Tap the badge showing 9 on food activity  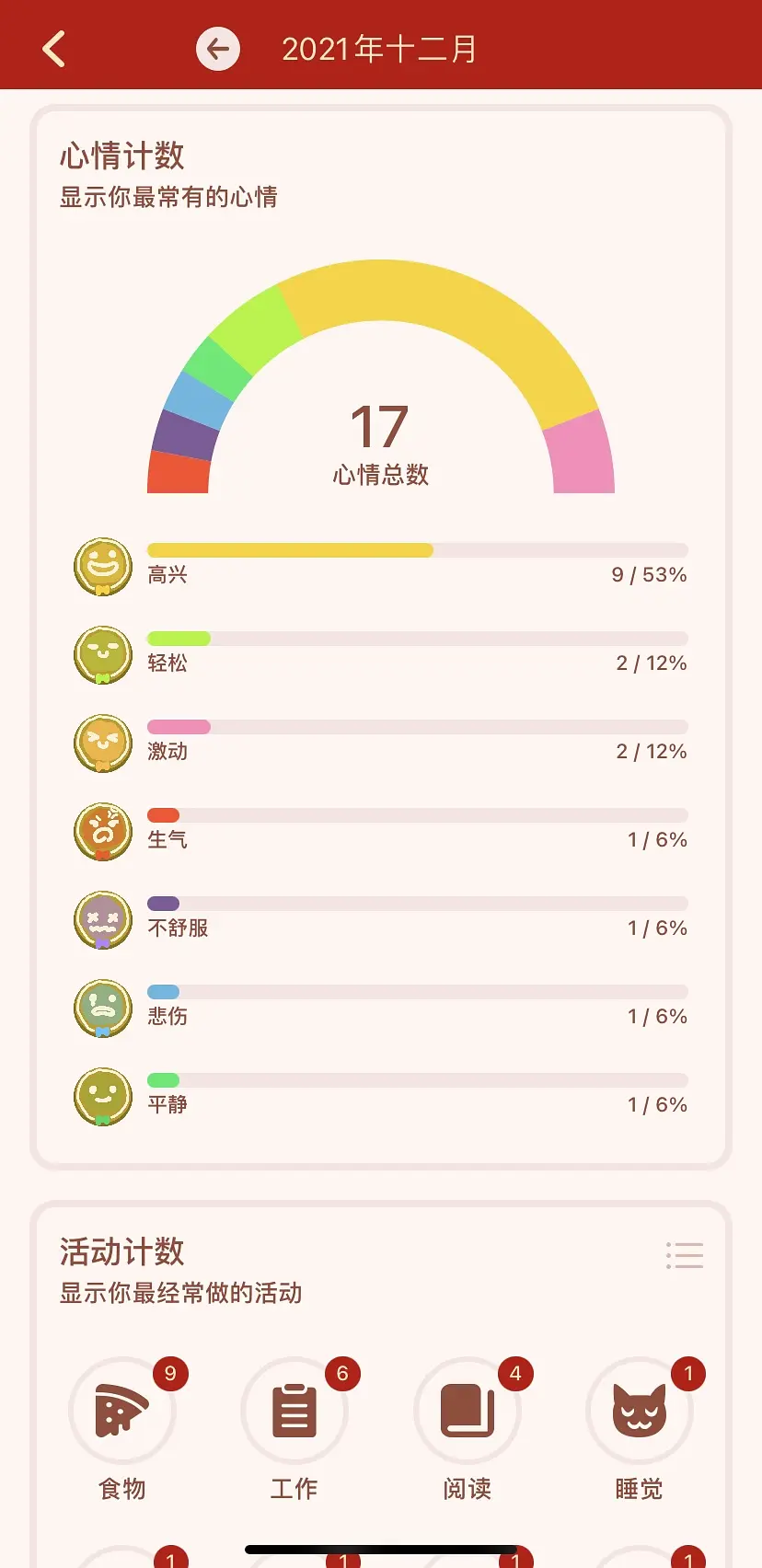pos(169,1372)
